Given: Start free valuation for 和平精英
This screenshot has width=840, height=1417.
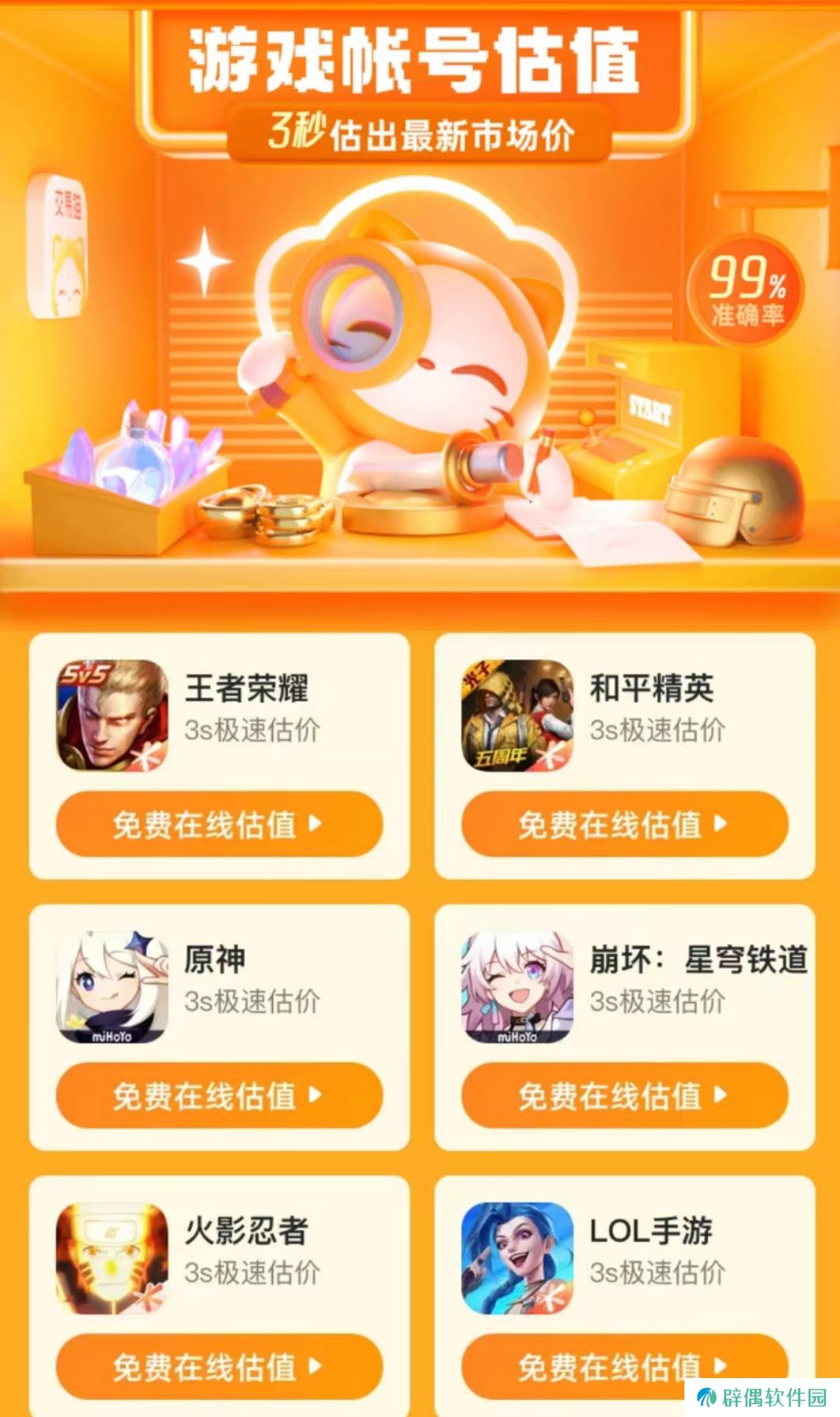Looking at the screenshot, I should pyautogui.click(x=624, y=824).
